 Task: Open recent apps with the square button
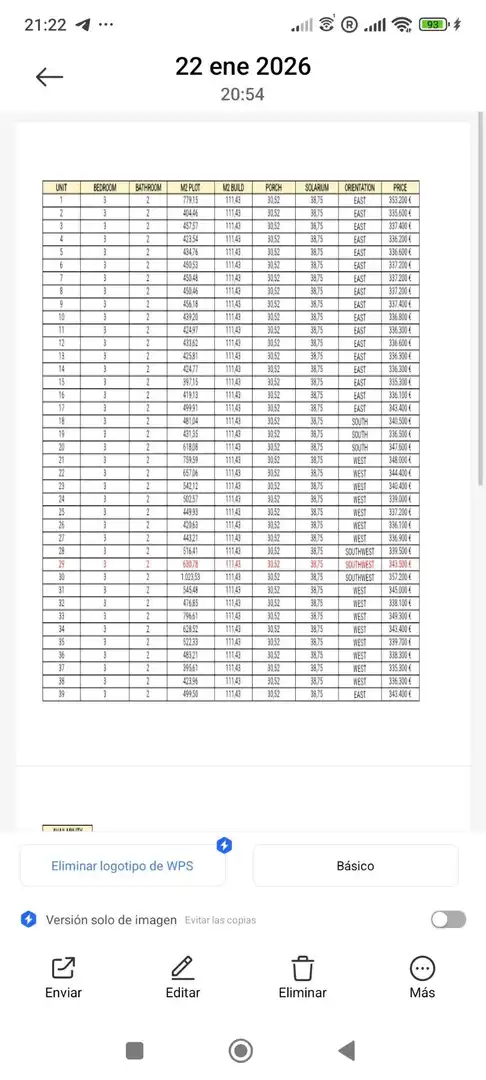pos(135,1050)
